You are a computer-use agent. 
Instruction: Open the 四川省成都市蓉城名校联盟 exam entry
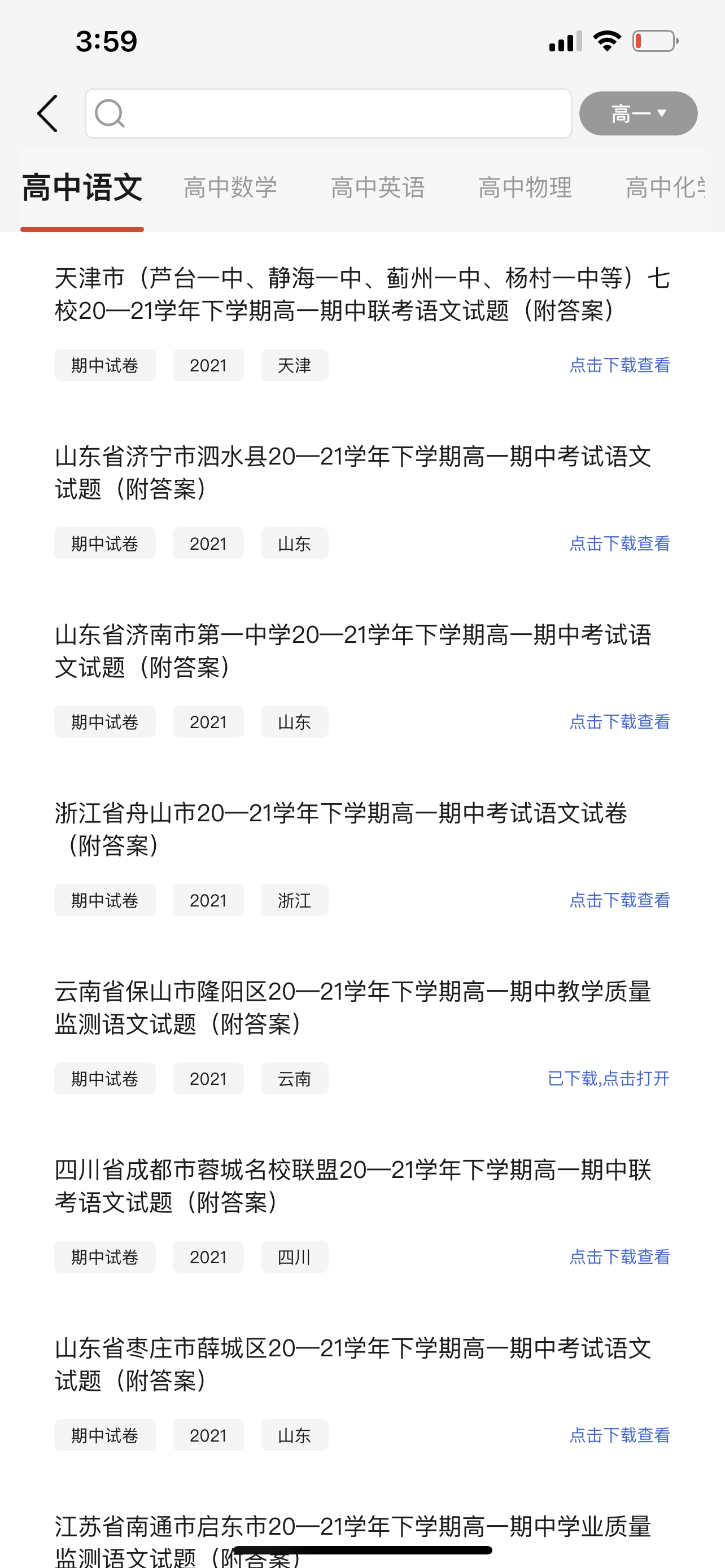353,1186
